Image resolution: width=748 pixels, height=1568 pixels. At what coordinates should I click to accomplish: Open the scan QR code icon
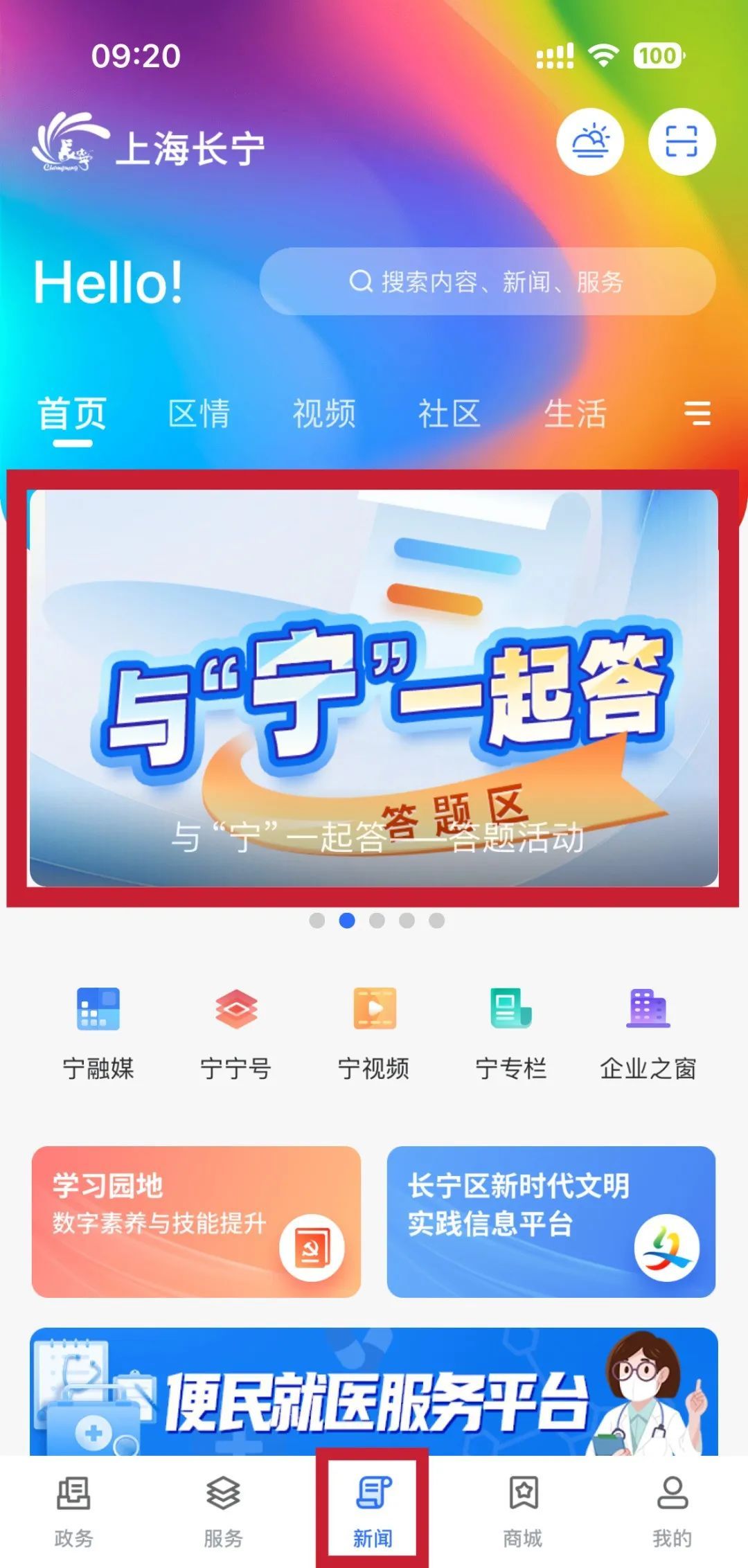pos(682,142)
